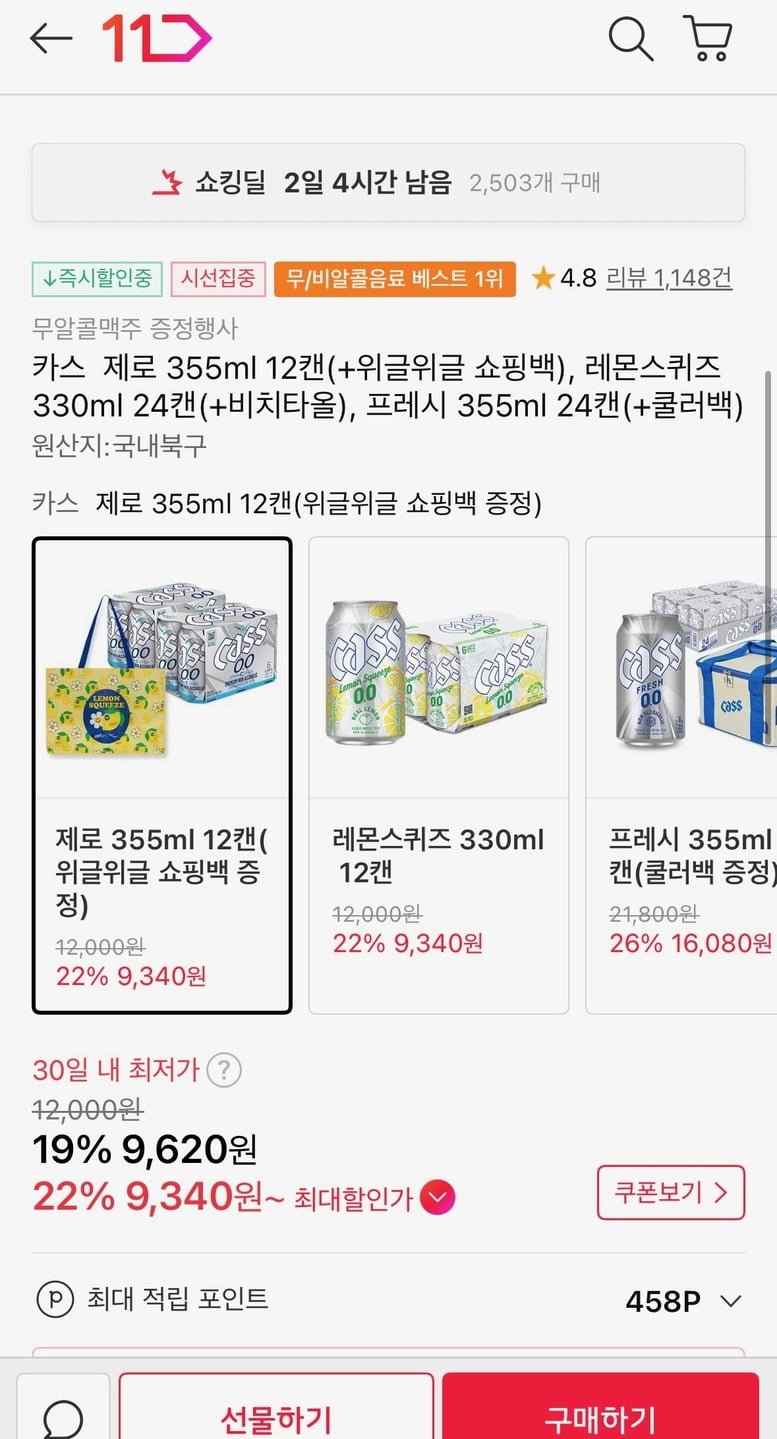The image size is (777, 1439).
Task: Go back with the arrow icon
Action: 51,39
